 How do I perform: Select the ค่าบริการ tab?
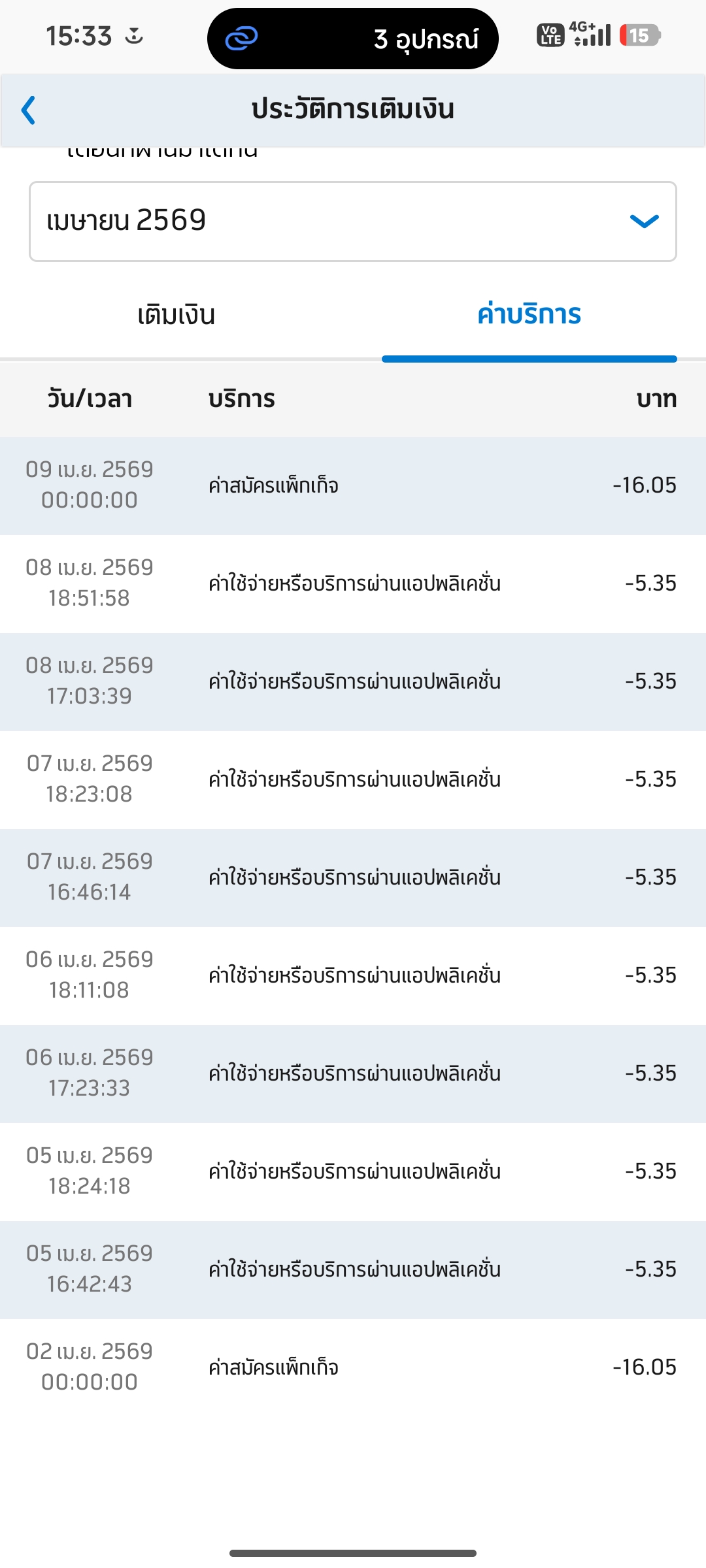tap(529, 315)
